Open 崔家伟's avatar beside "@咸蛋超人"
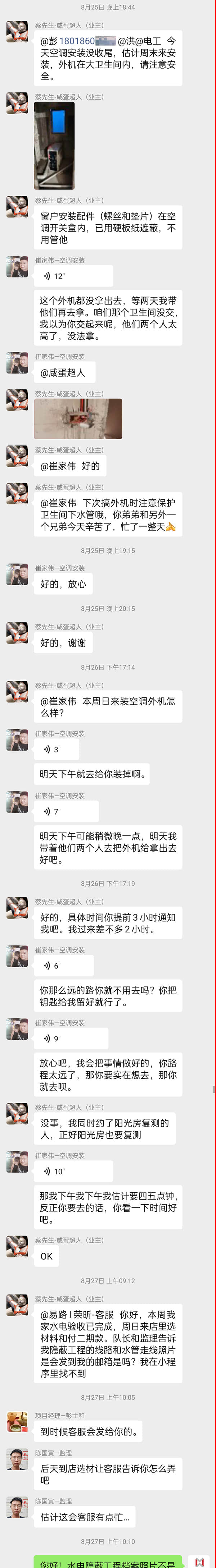Screen dimensions: 216x1568 (17, 363)
